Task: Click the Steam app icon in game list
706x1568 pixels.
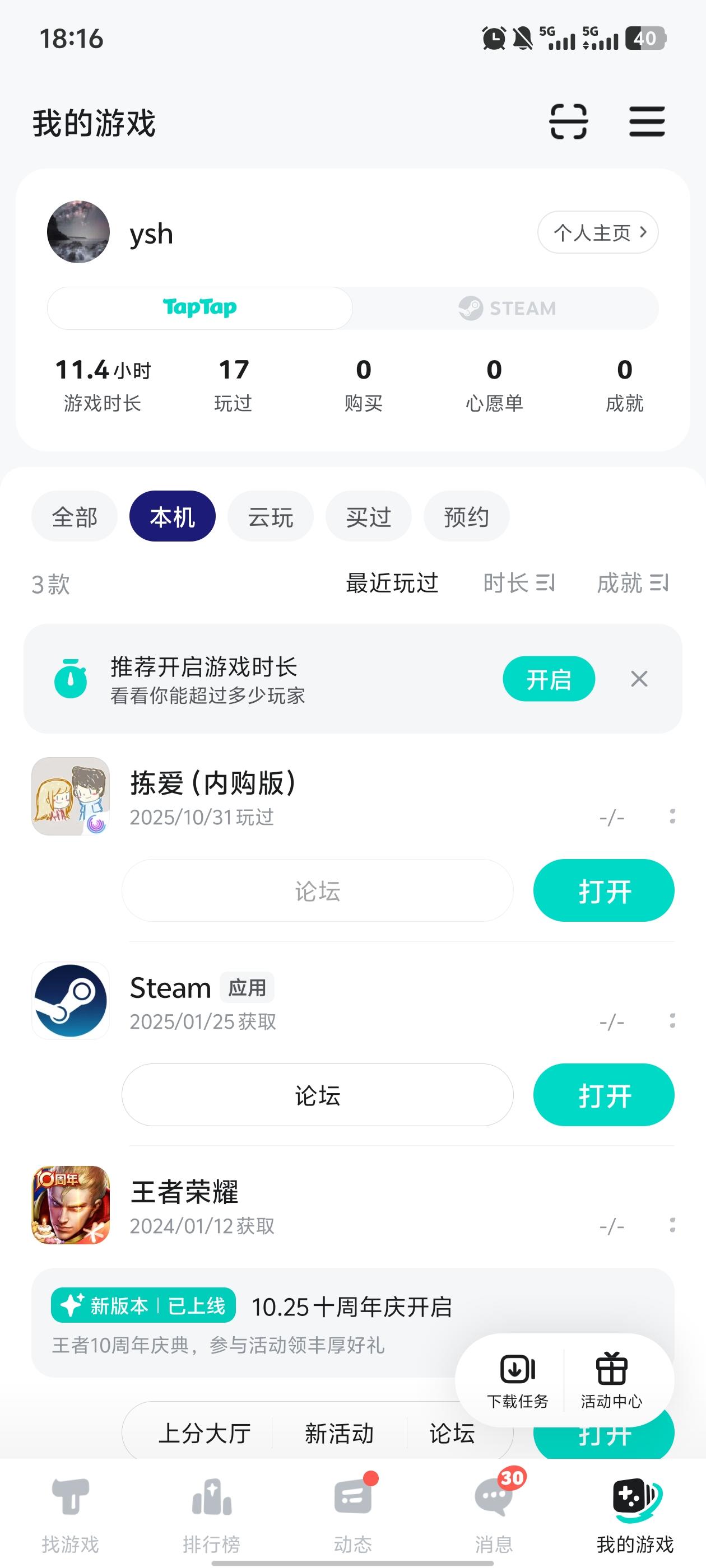Action: tap(71, 1002)
